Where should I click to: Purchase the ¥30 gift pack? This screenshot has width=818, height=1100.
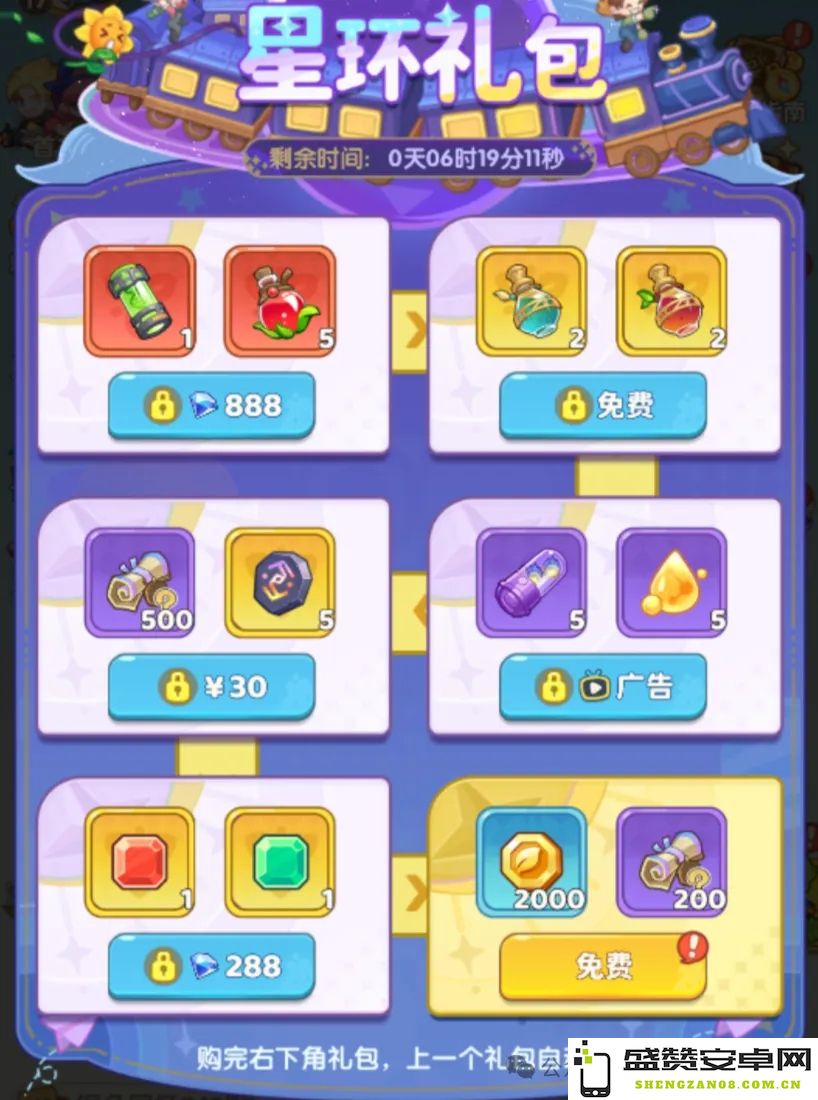pos(211,686)
